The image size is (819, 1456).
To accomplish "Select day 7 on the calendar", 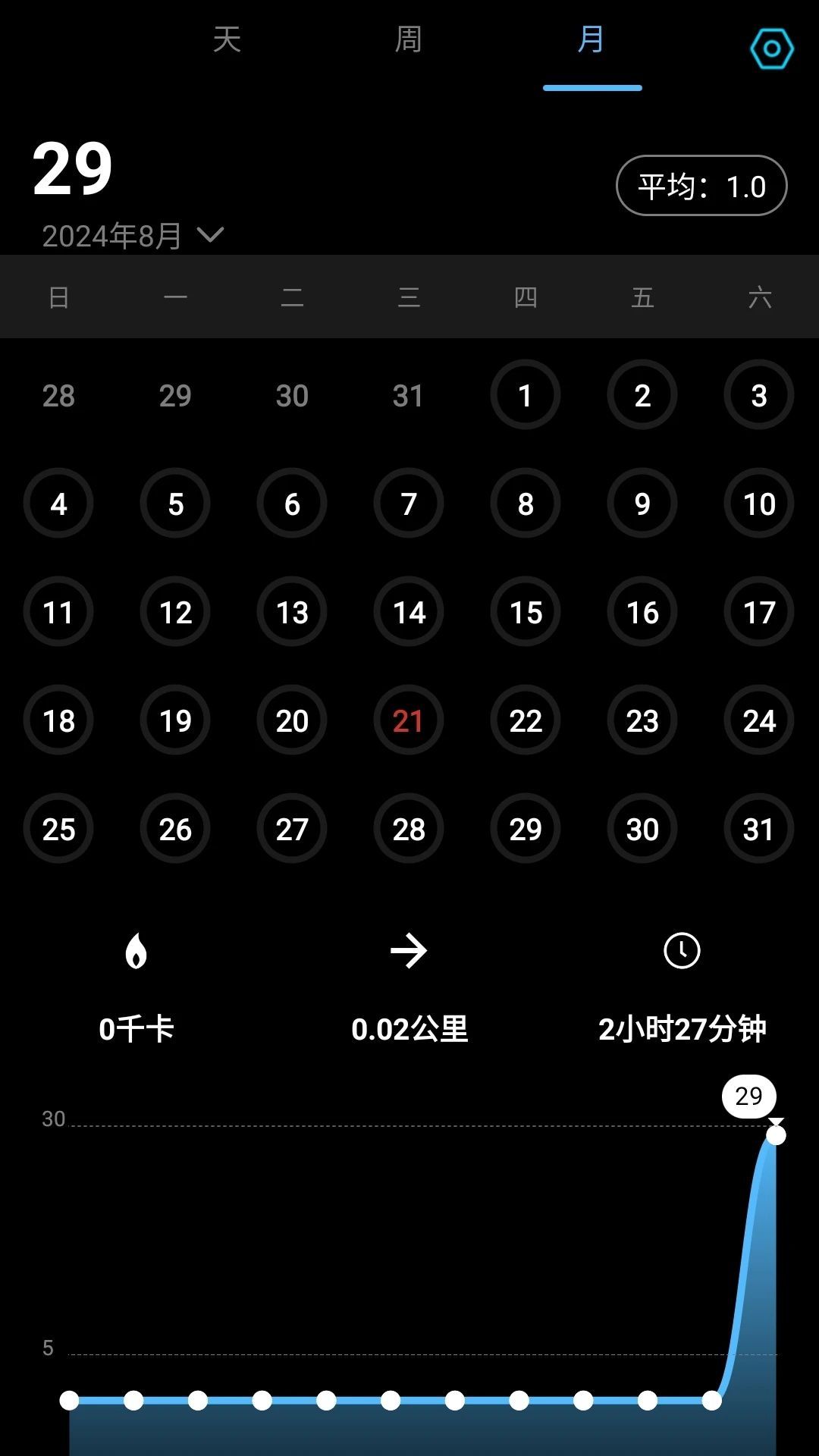I will [408, 504].
